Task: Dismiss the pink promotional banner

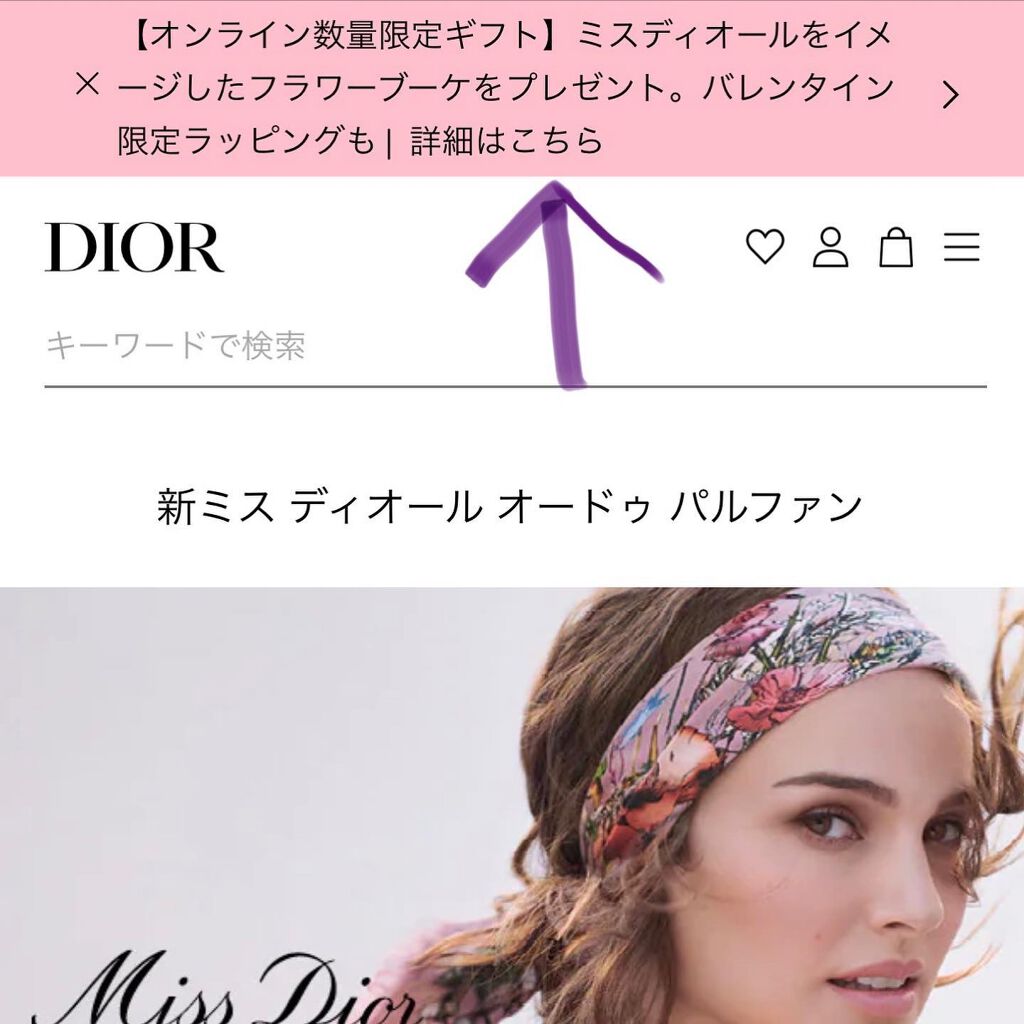Action: click(88, 86)
